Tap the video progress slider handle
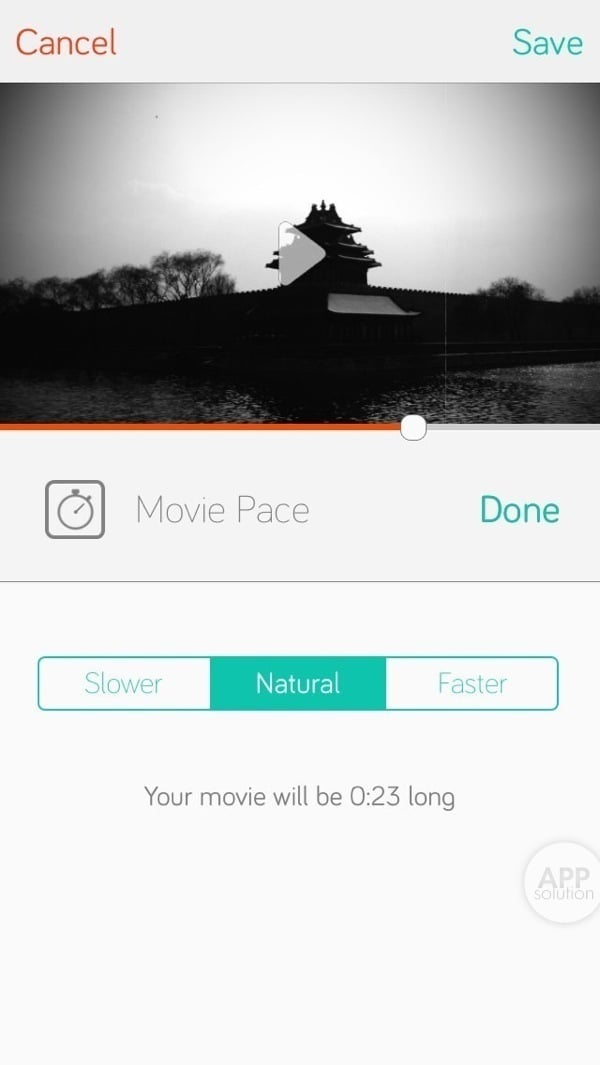 [x=413, y=428]
